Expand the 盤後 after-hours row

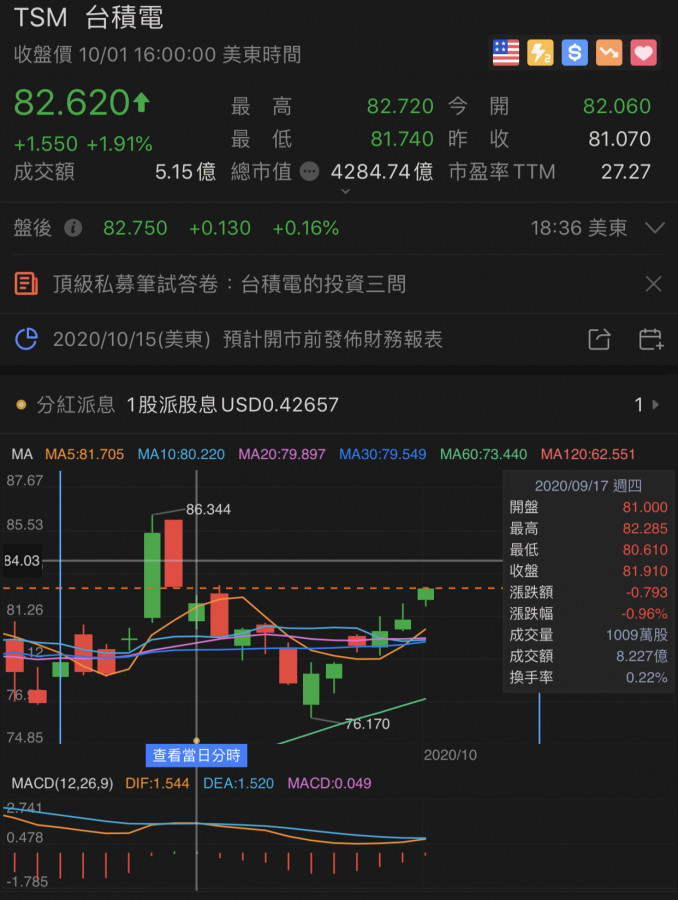point(655,228)
